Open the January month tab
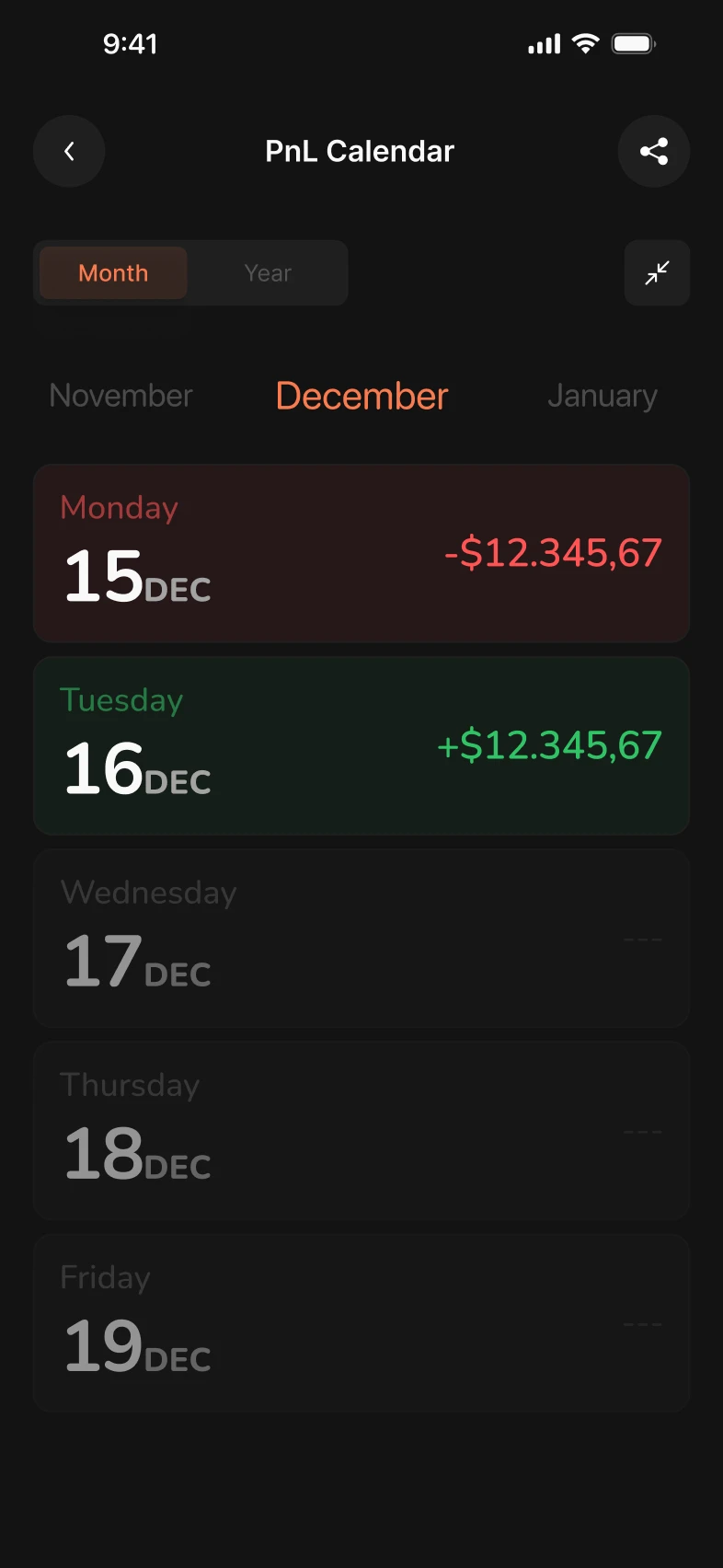This screenshot has width=723, height=1568. pyautogui.click(x=602, y=395)
